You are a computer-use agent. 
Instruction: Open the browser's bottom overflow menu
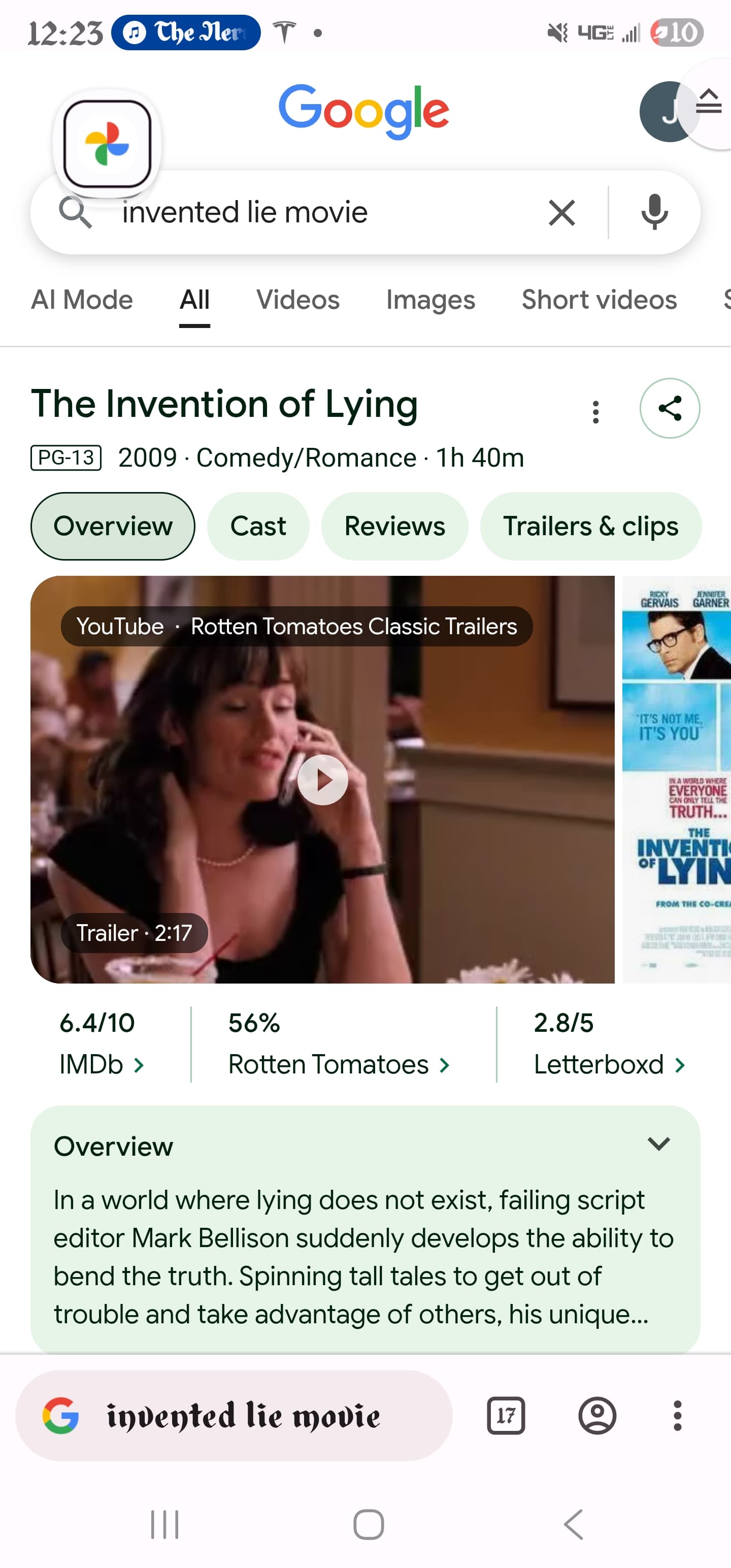pos(677,1415)
